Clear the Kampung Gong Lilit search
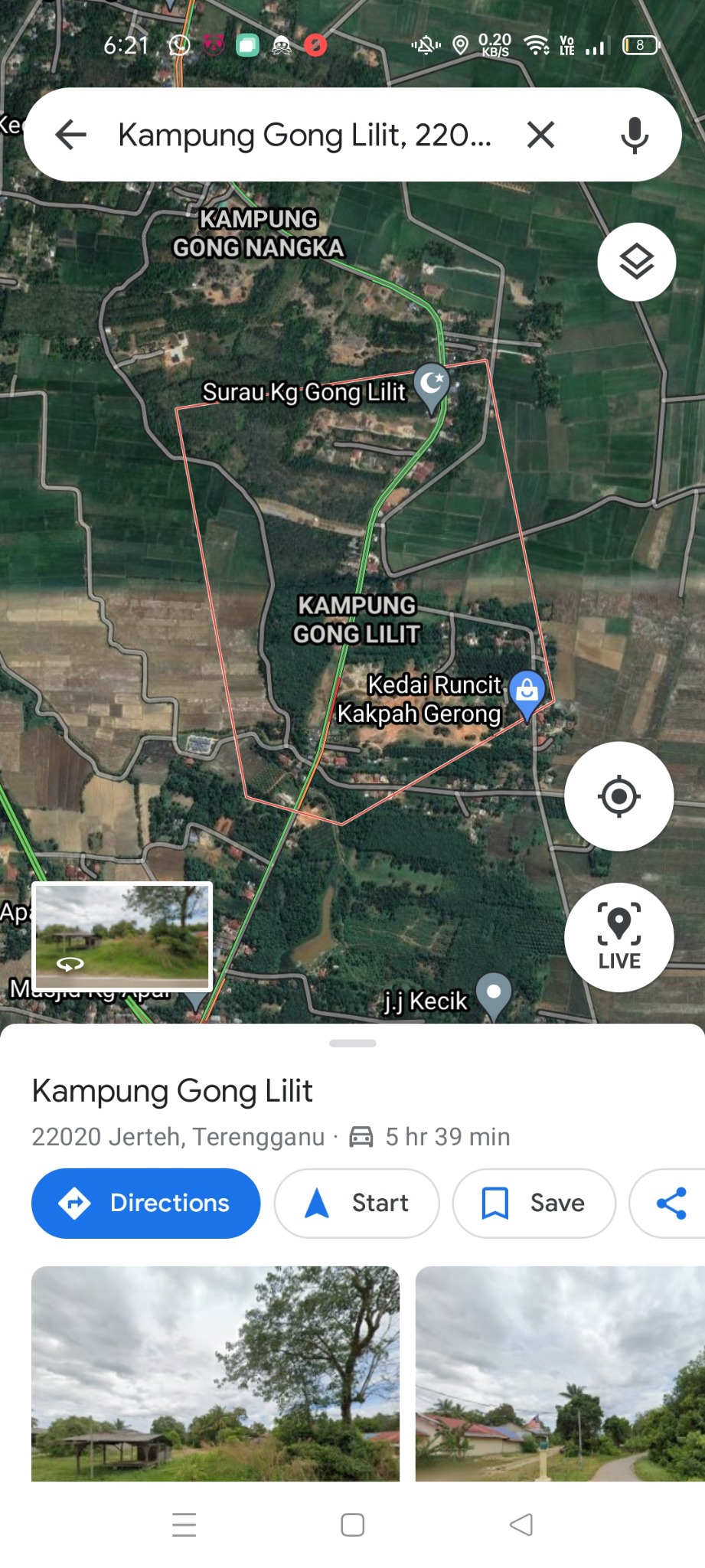The height and width of the screenshot is (1568, 705). coord(540,135)
